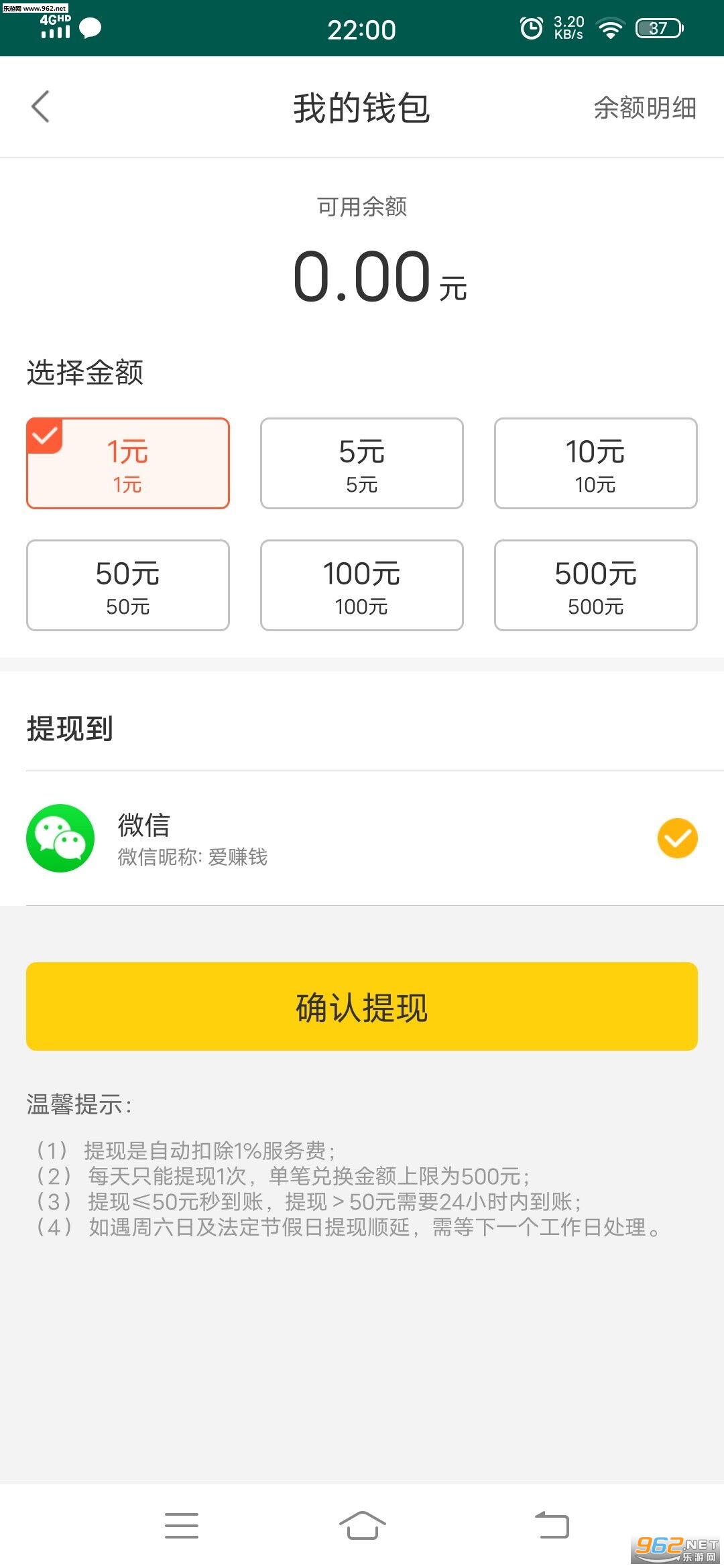Select the 50元 amount option
Image resolution: width=724 pixels, height=1568 pixels.
tap(128, 585)
